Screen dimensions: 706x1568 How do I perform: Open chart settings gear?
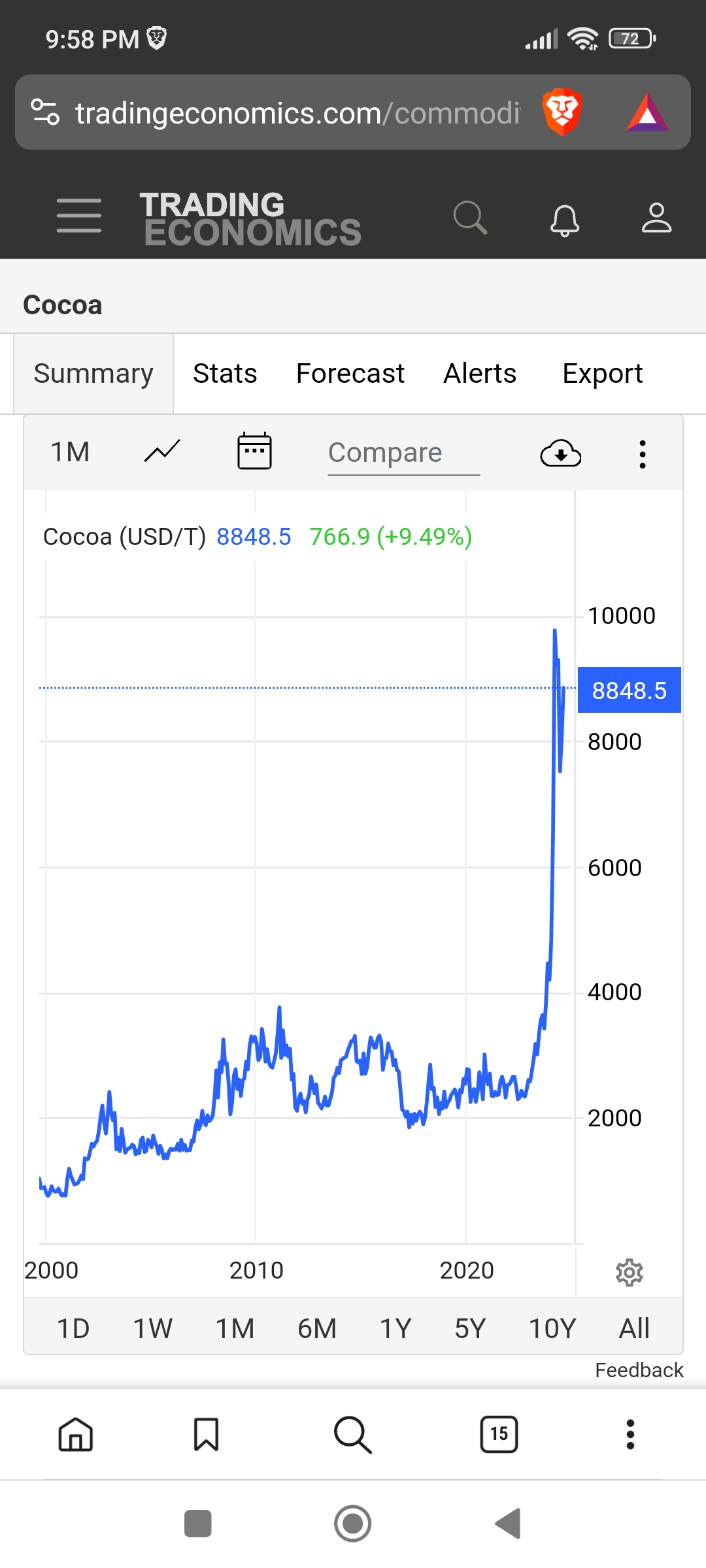coord(630,1273)
